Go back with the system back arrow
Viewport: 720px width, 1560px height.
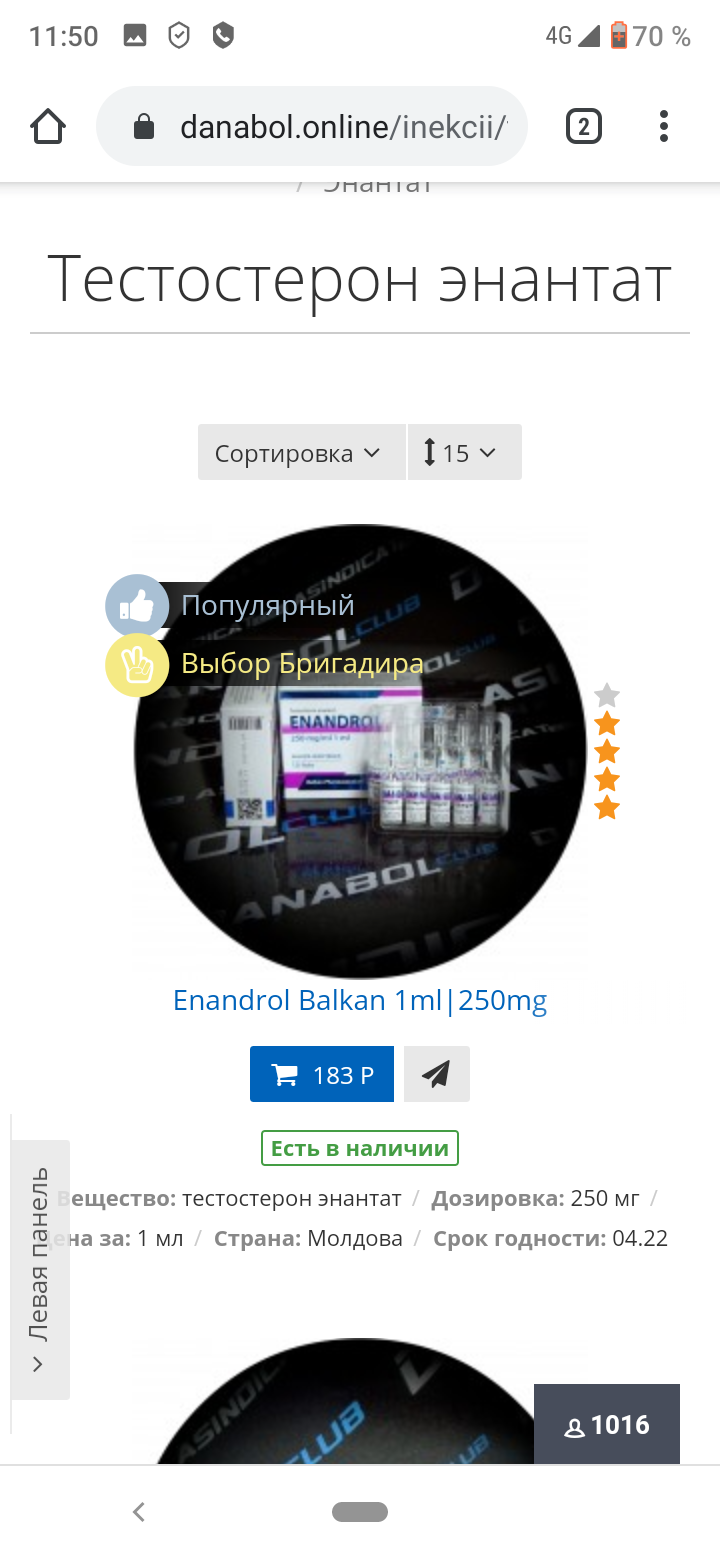139,1512
